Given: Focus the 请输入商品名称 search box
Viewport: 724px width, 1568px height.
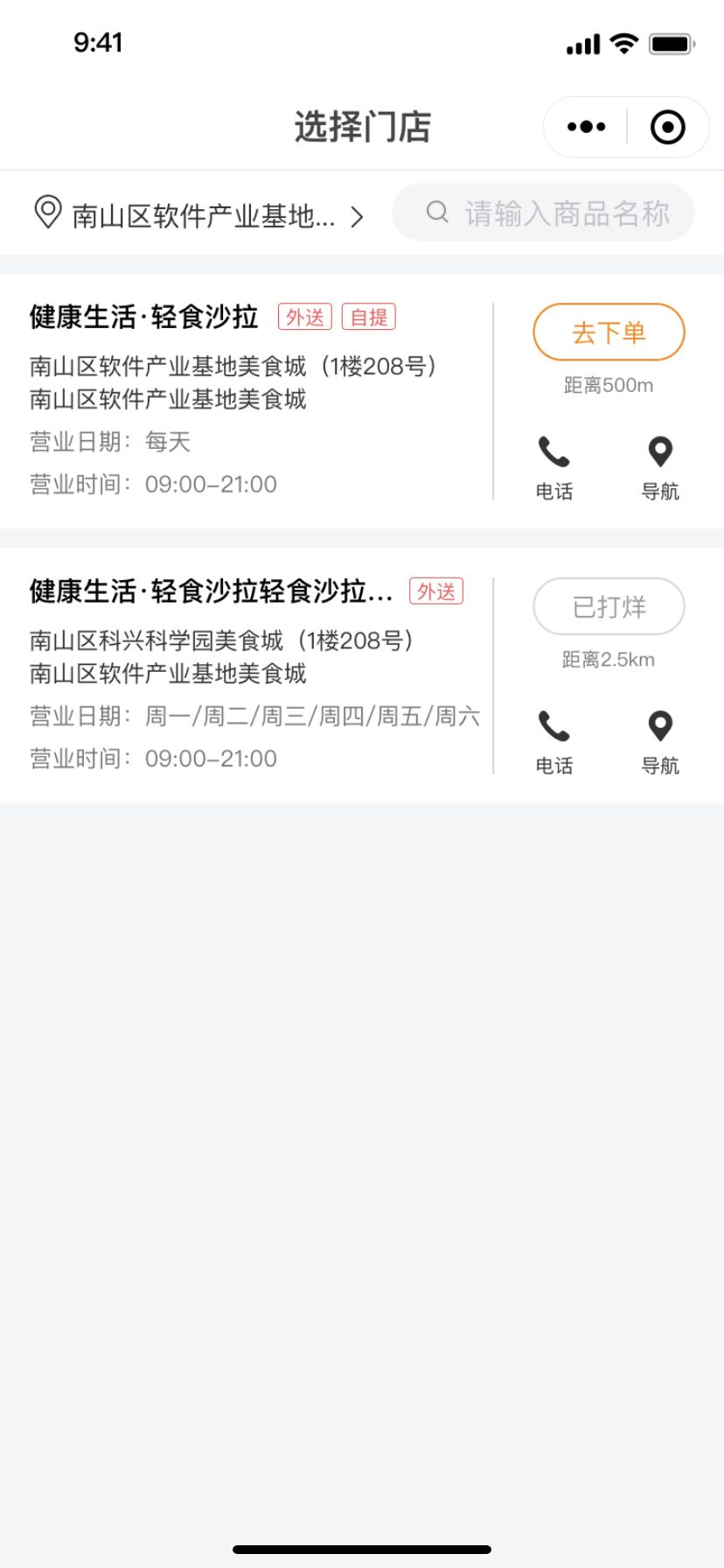Looking at the screenshot, I should [x=544, y=213].
